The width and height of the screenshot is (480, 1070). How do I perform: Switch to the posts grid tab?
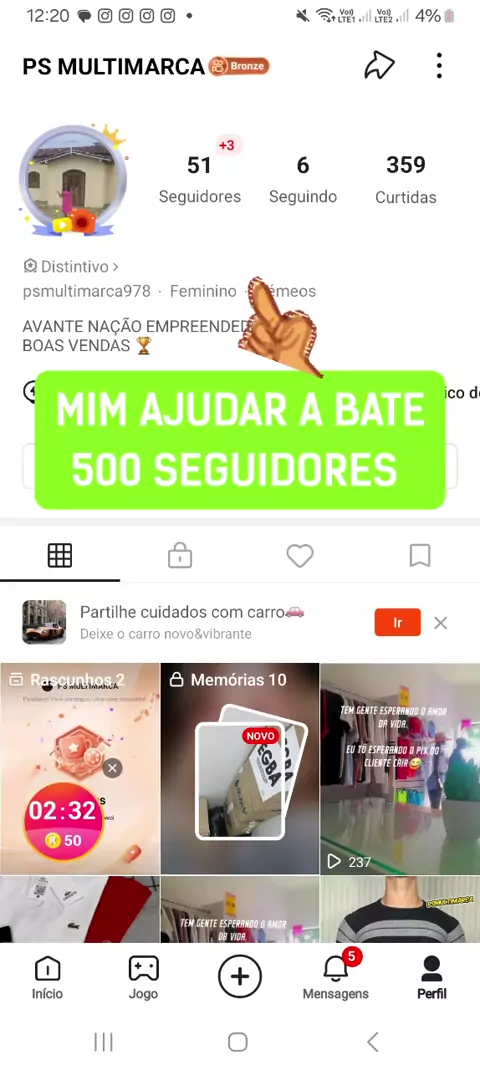(x=60, y=556)
